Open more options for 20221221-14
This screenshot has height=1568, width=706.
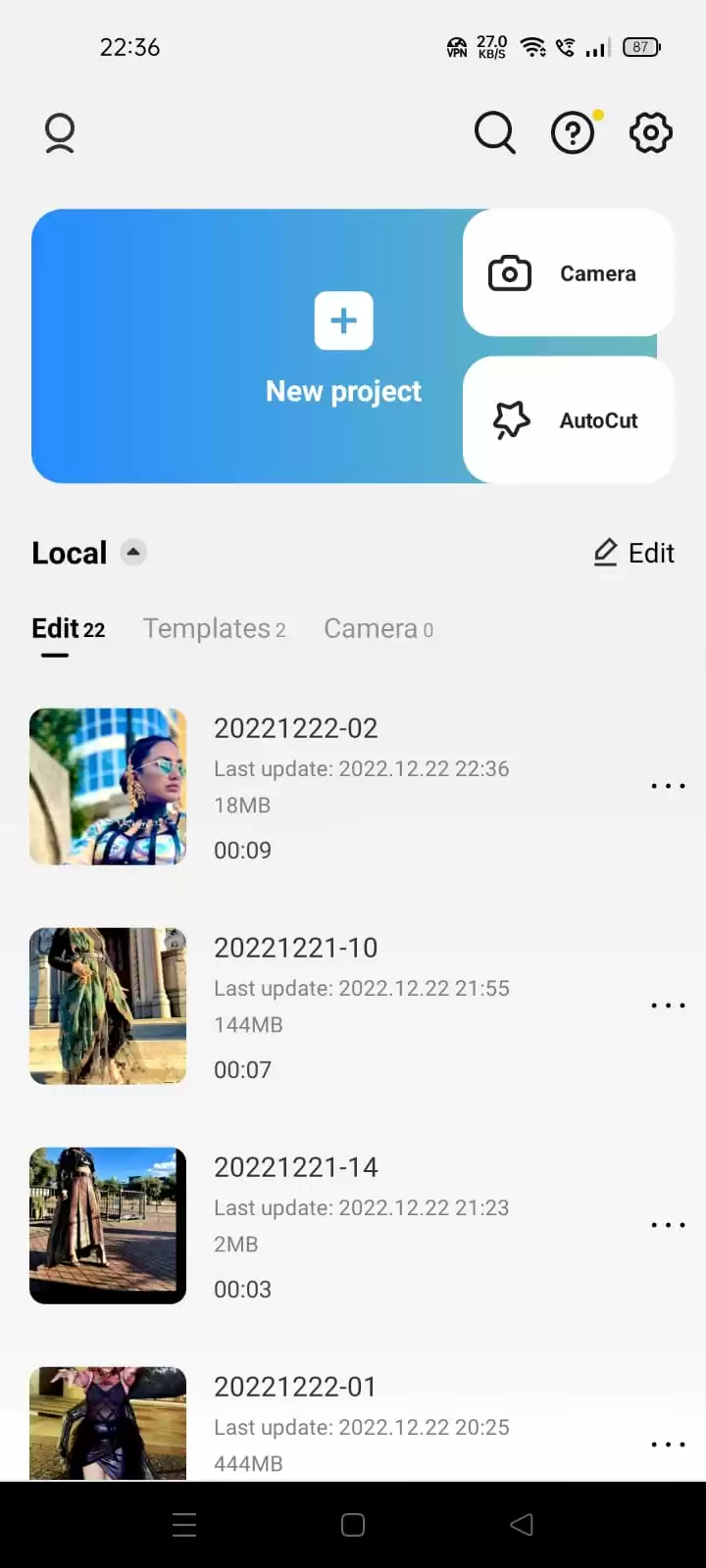point(668,1225)
